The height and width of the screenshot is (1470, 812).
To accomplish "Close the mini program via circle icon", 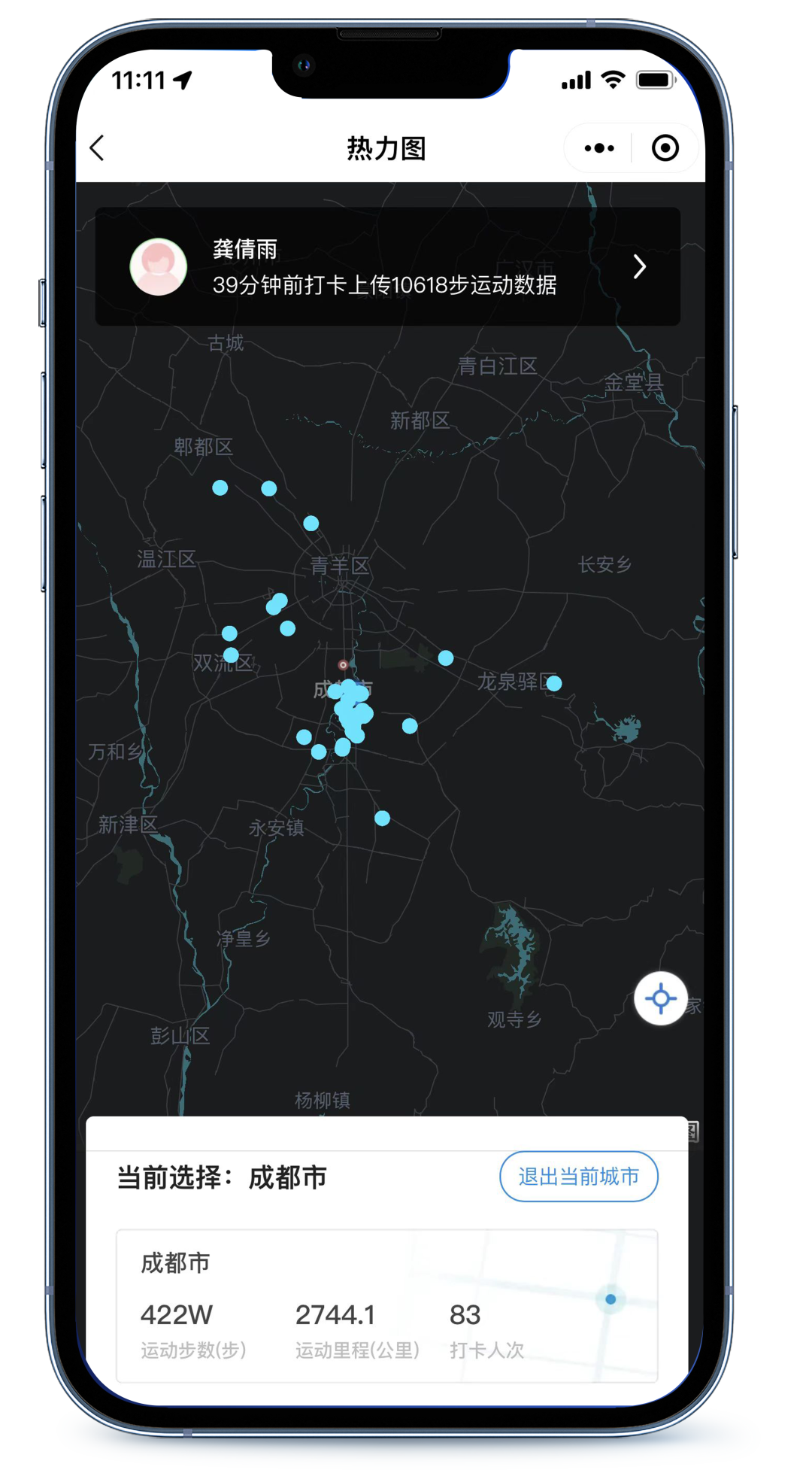I will 665,148.
